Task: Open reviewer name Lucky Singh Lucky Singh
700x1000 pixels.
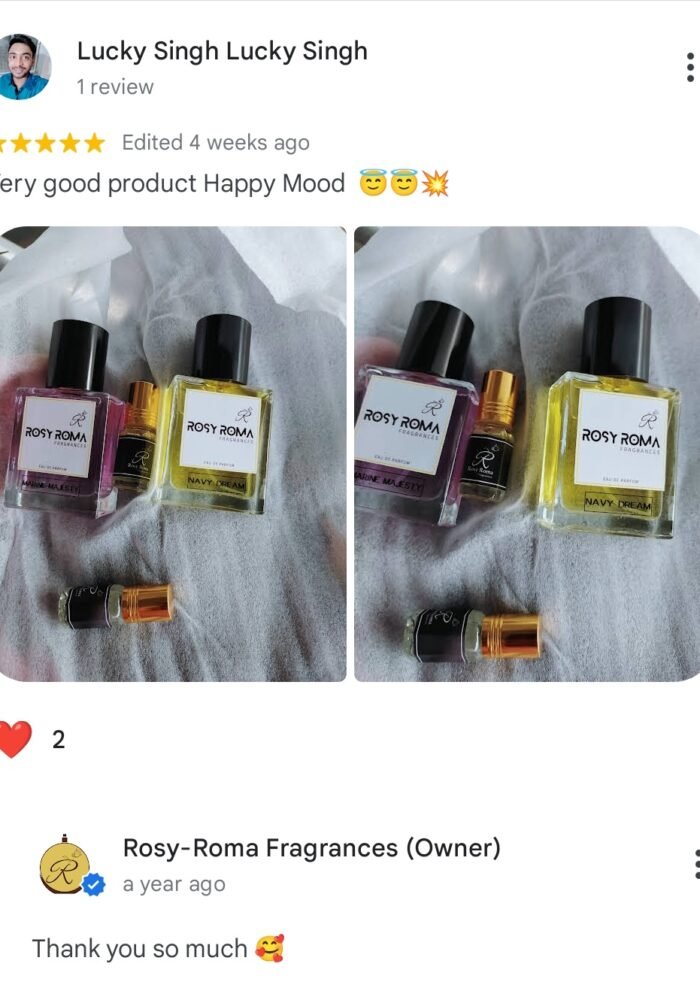Action: (x=222, y=52)
